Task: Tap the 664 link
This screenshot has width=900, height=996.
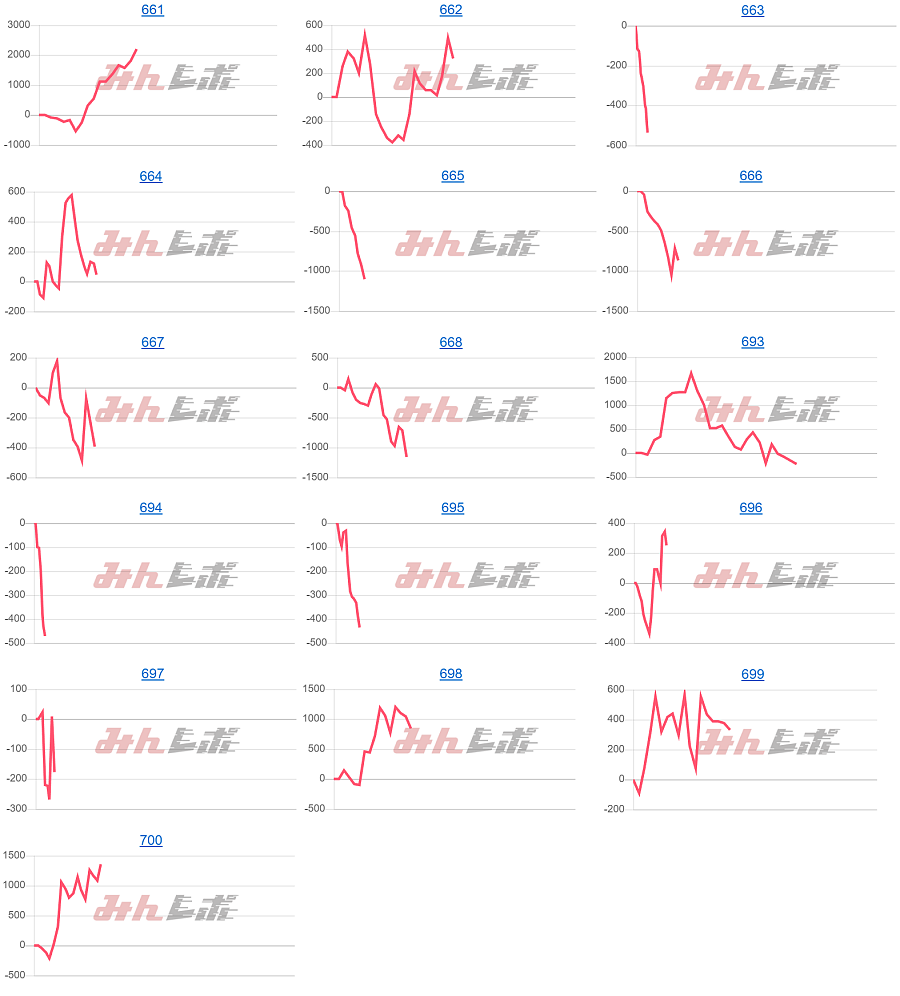Action: pyautogui.click(x=151, y=176)
